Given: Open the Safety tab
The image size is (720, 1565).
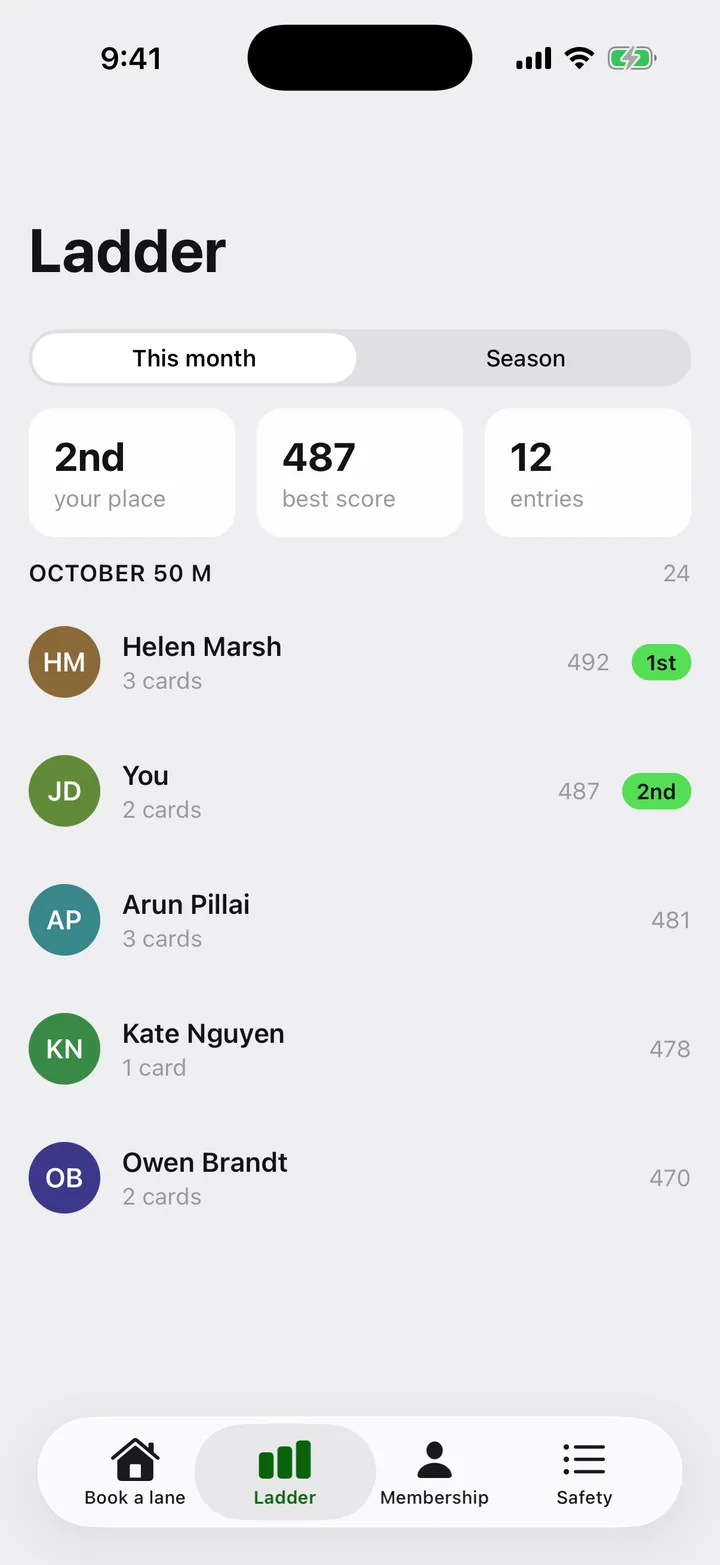Looking at the screenshot, I should 584,1472.
